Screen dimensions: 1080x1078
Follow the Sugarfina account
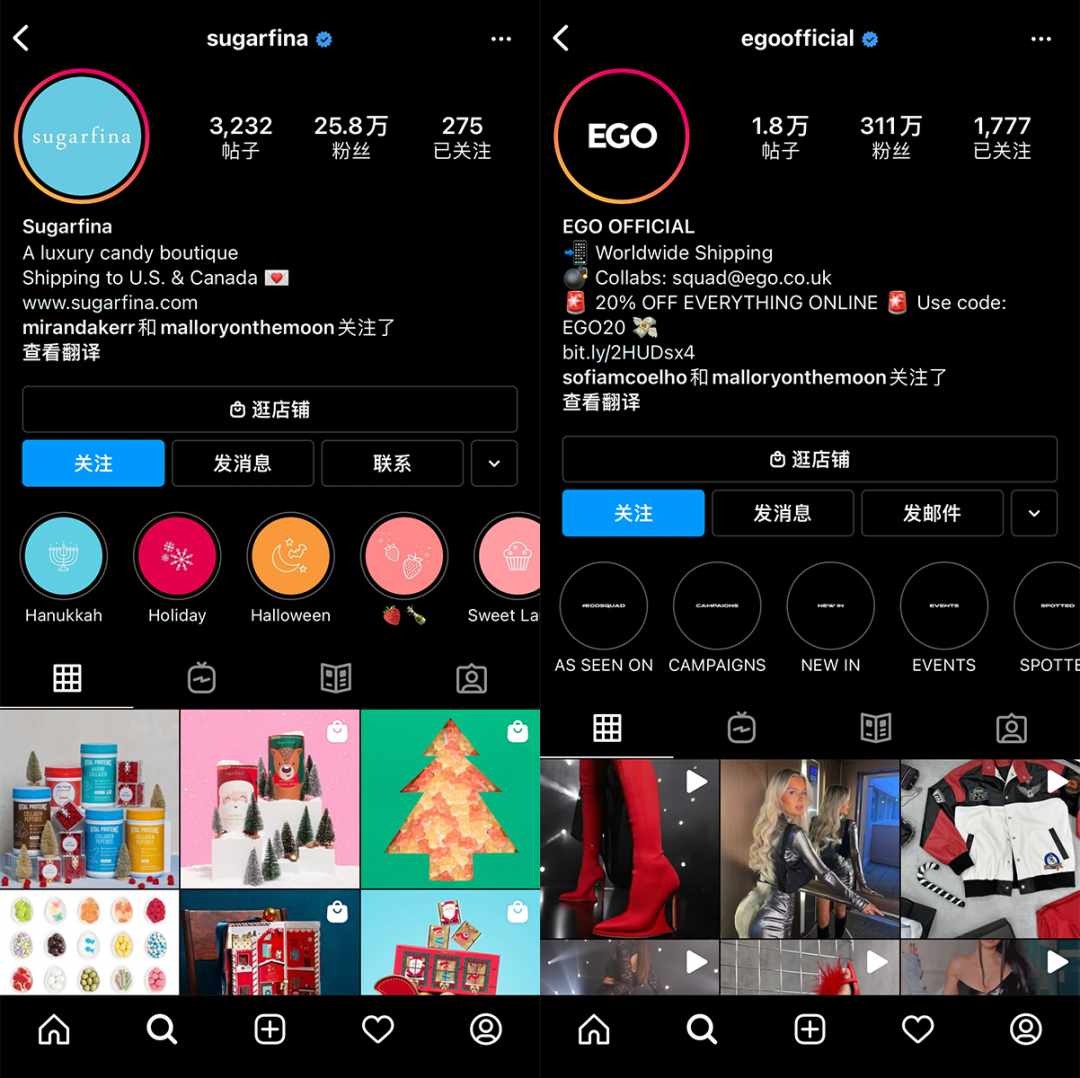tap(93, 463)
